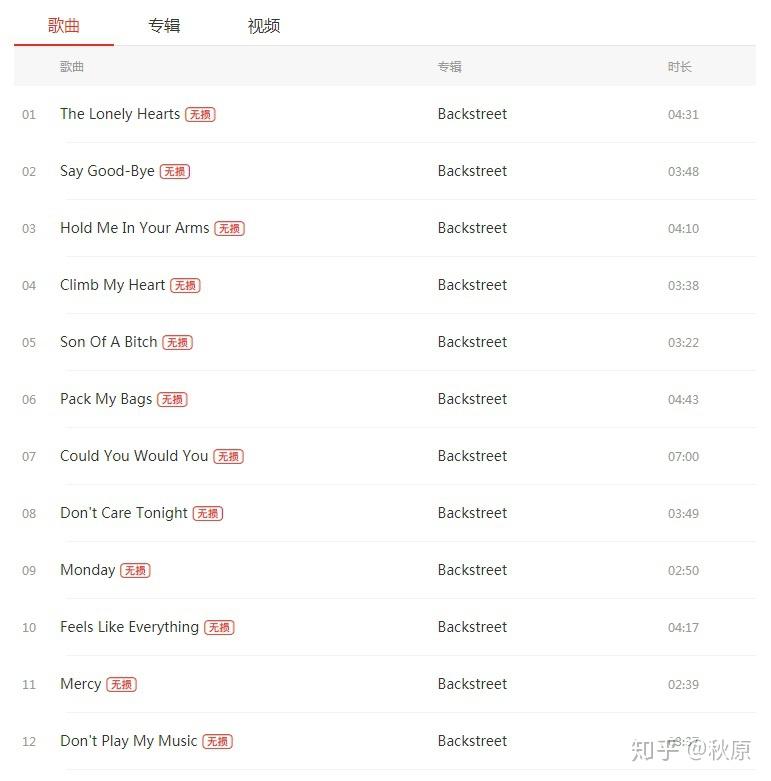Play Don't Play My Music
The height and width of the screenshot is (781, 771).
tap(128, 741)
